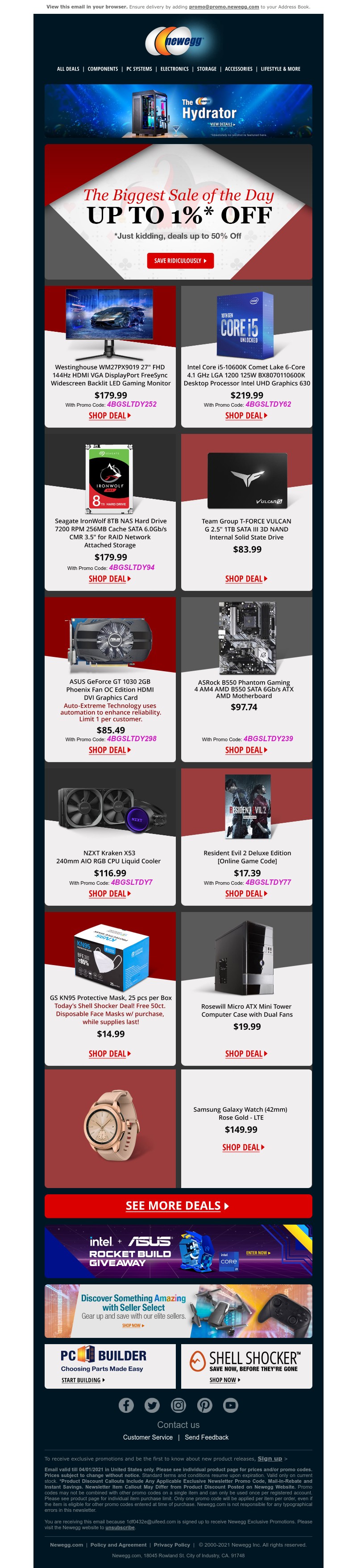The image size is (357, 1568).
Task: Shop deal for Resident Evil 2 Deluxe
Action: pos(246,894)
